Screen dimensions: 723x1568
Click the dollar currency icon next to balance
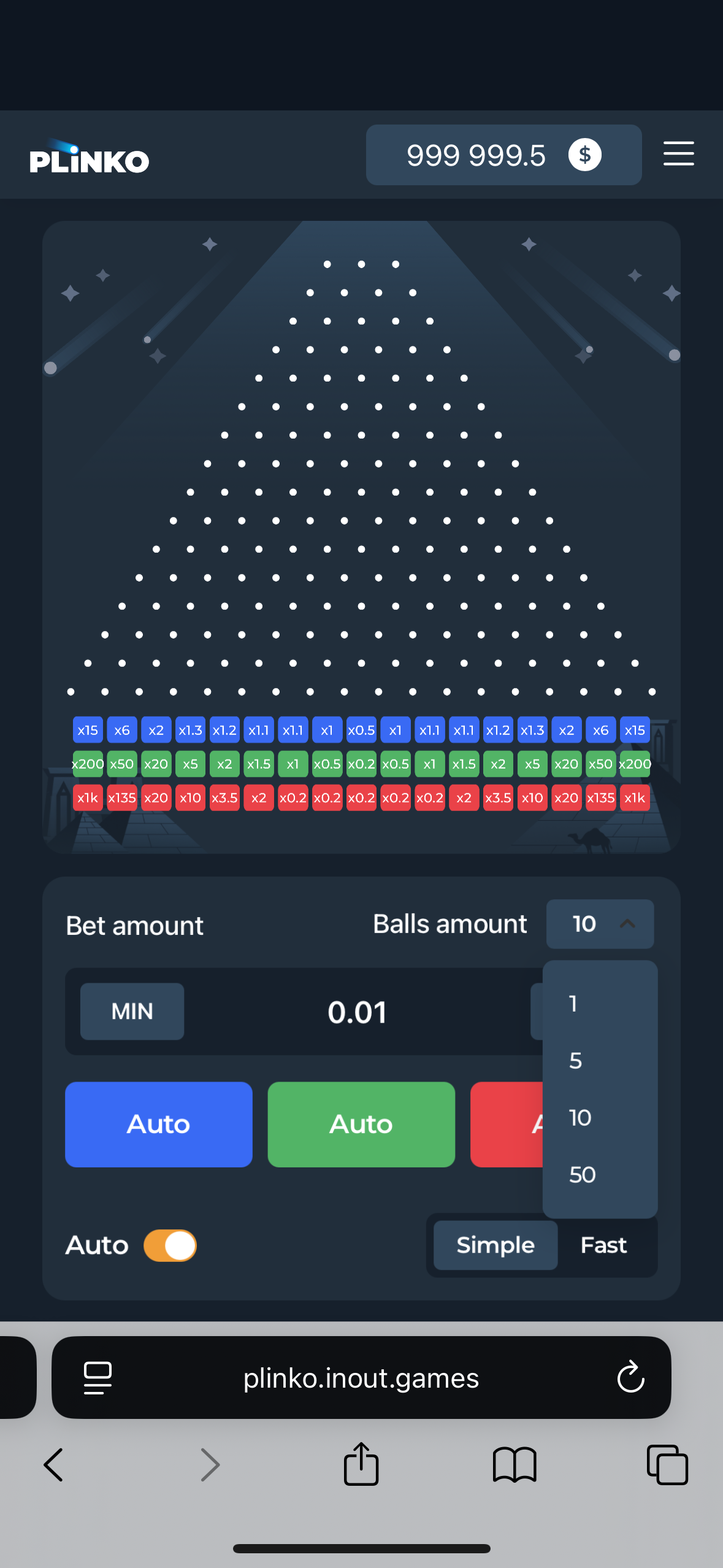click(x=586, y=155)
